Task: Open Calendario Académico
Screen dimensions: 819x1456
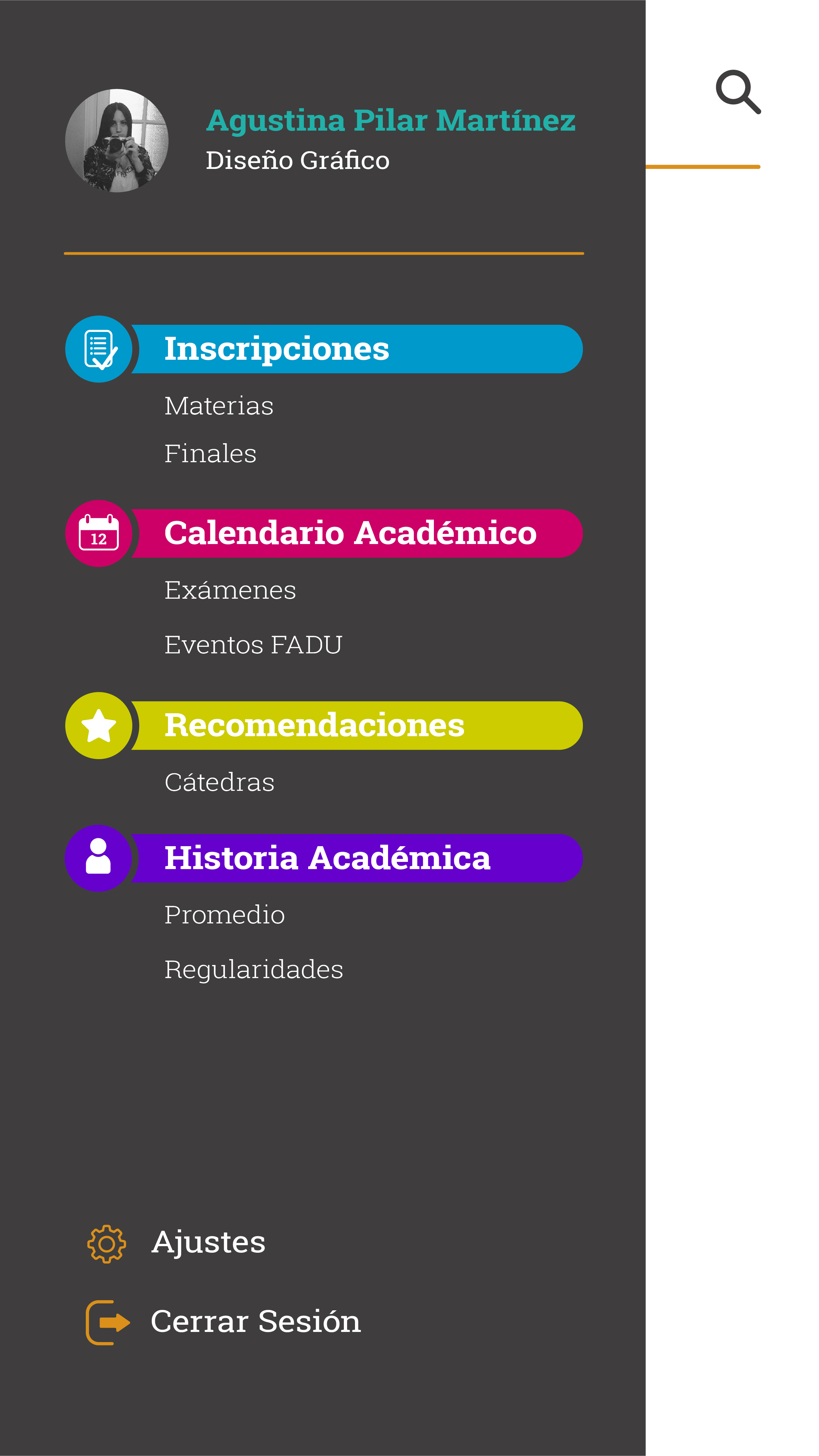Action: click(324, 533)
